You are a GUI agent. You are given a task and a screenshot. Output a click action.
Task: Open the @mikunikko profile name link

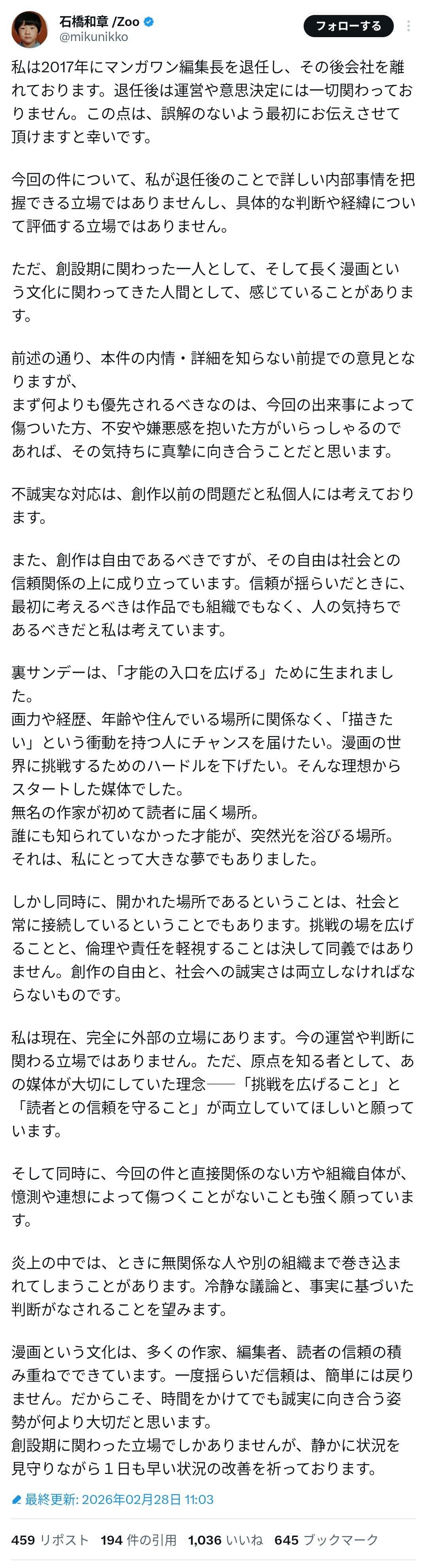pyautogui.click(x=93, y=37)
